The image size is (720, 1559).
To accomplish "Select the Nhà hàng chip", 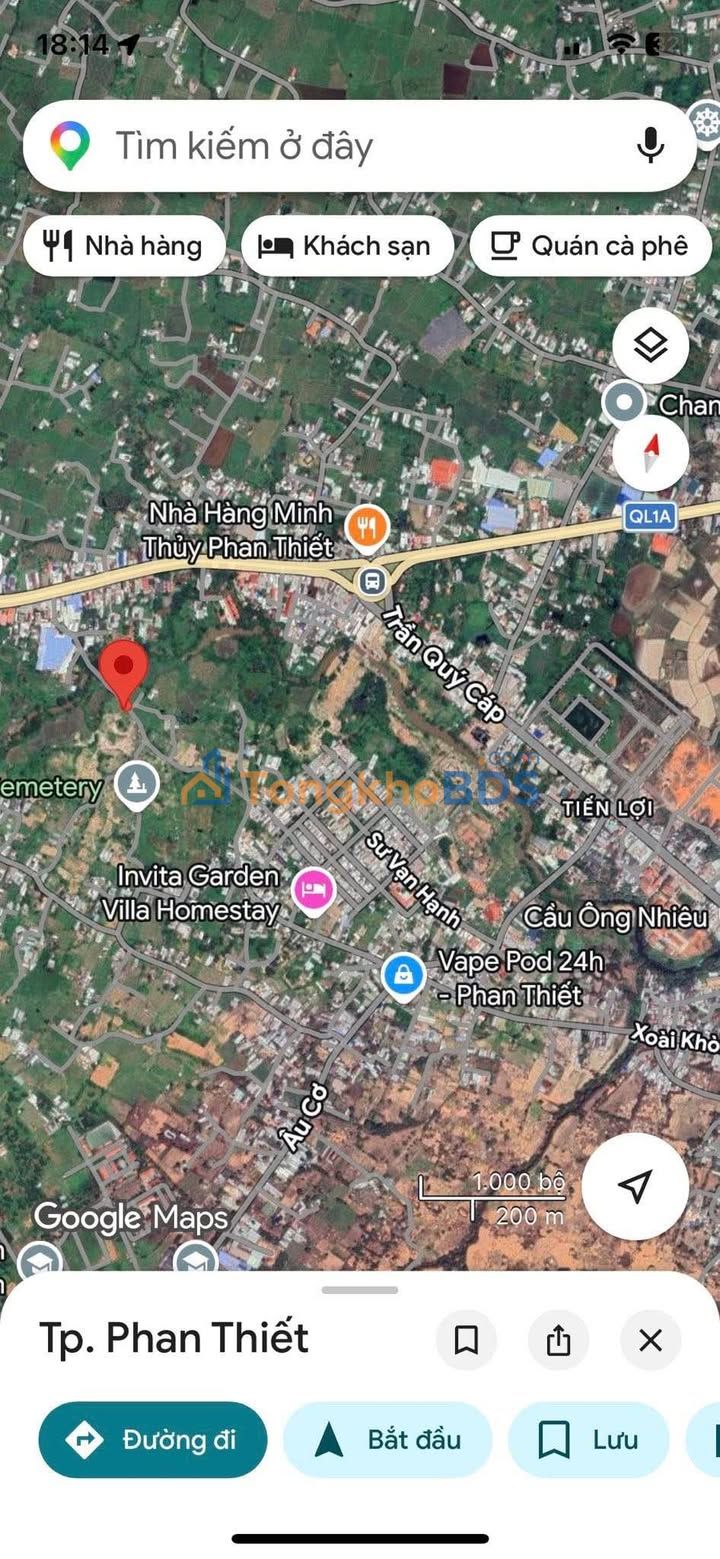I will (124, 246).
